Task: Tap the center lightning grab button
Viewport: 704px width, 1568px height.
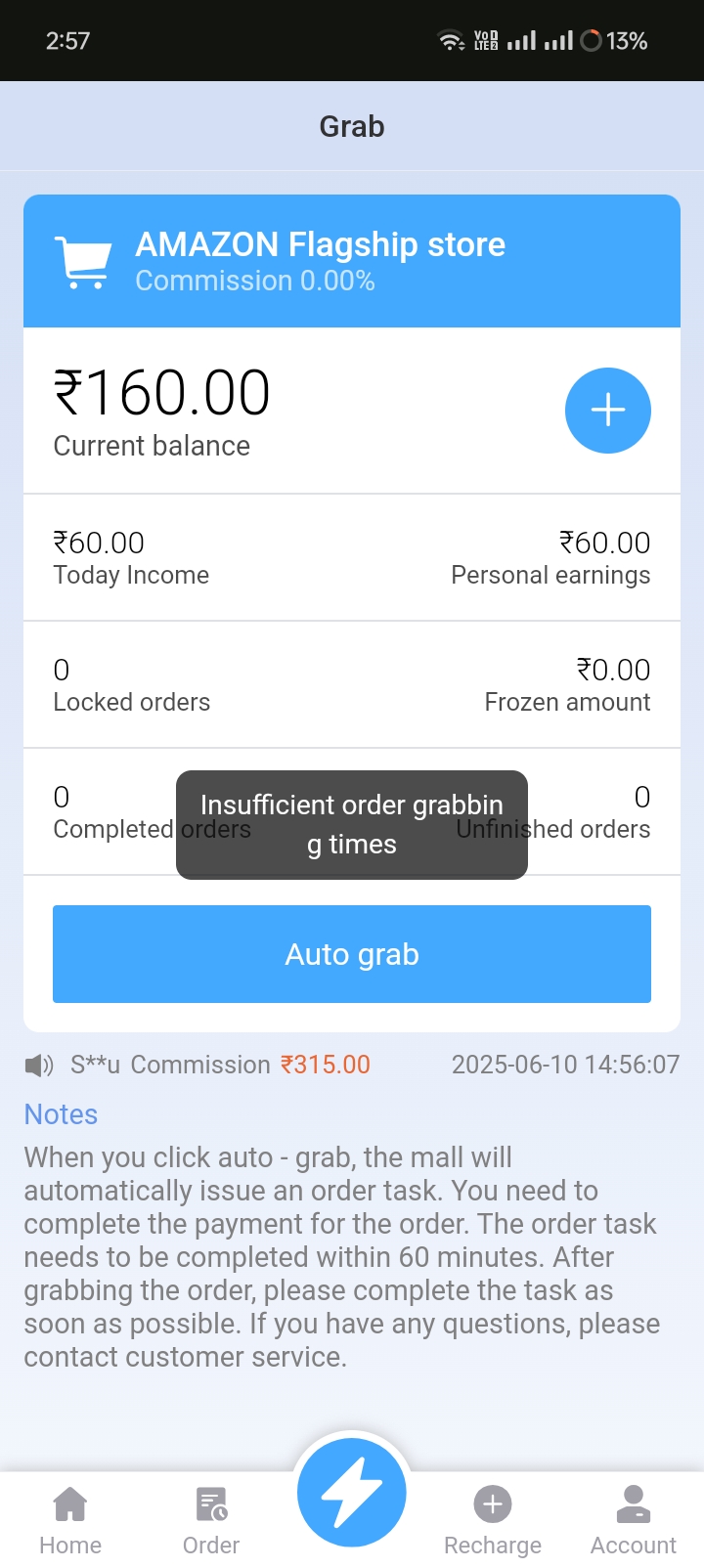Action: [x=352, y=1493]
